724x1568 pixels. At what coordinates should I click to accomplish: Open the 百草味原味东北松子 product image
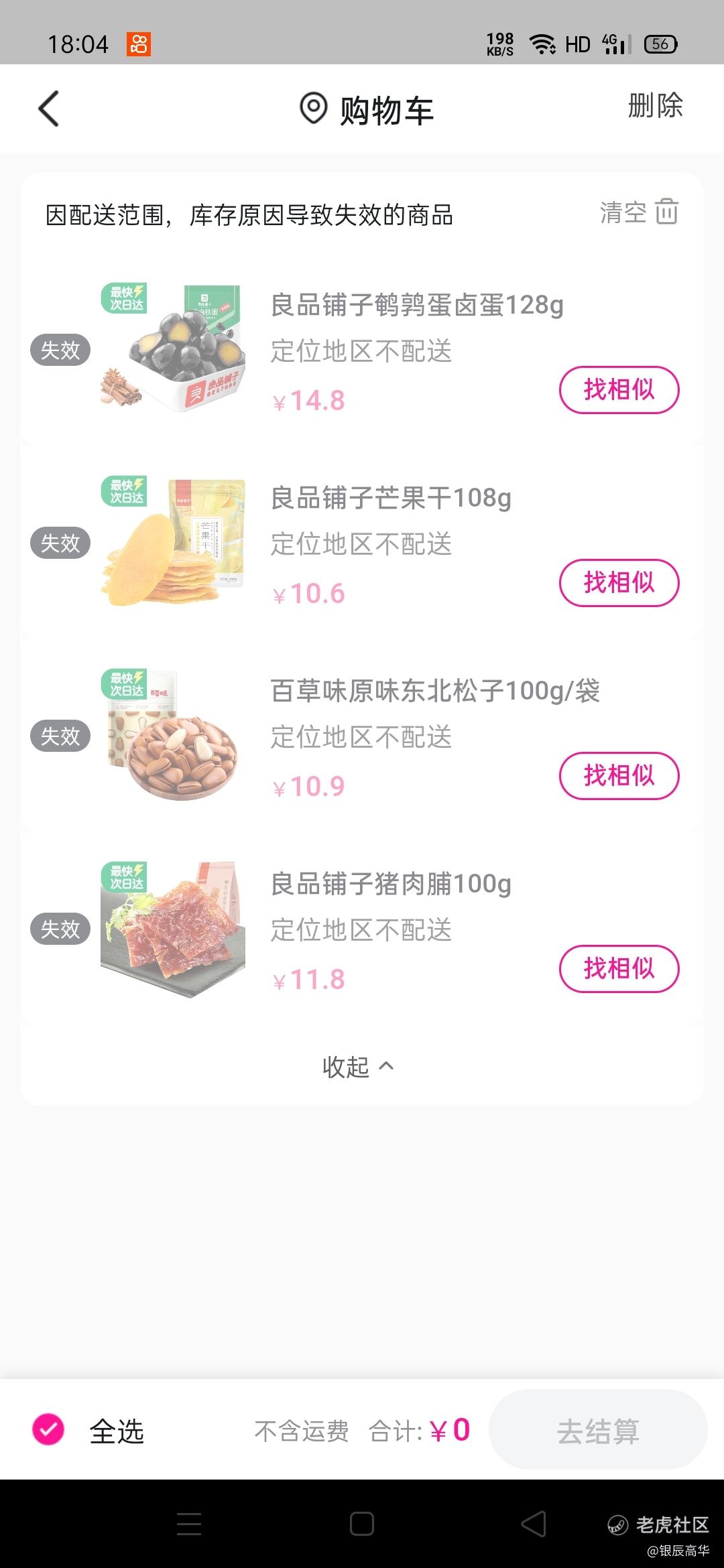coord(173,734)
